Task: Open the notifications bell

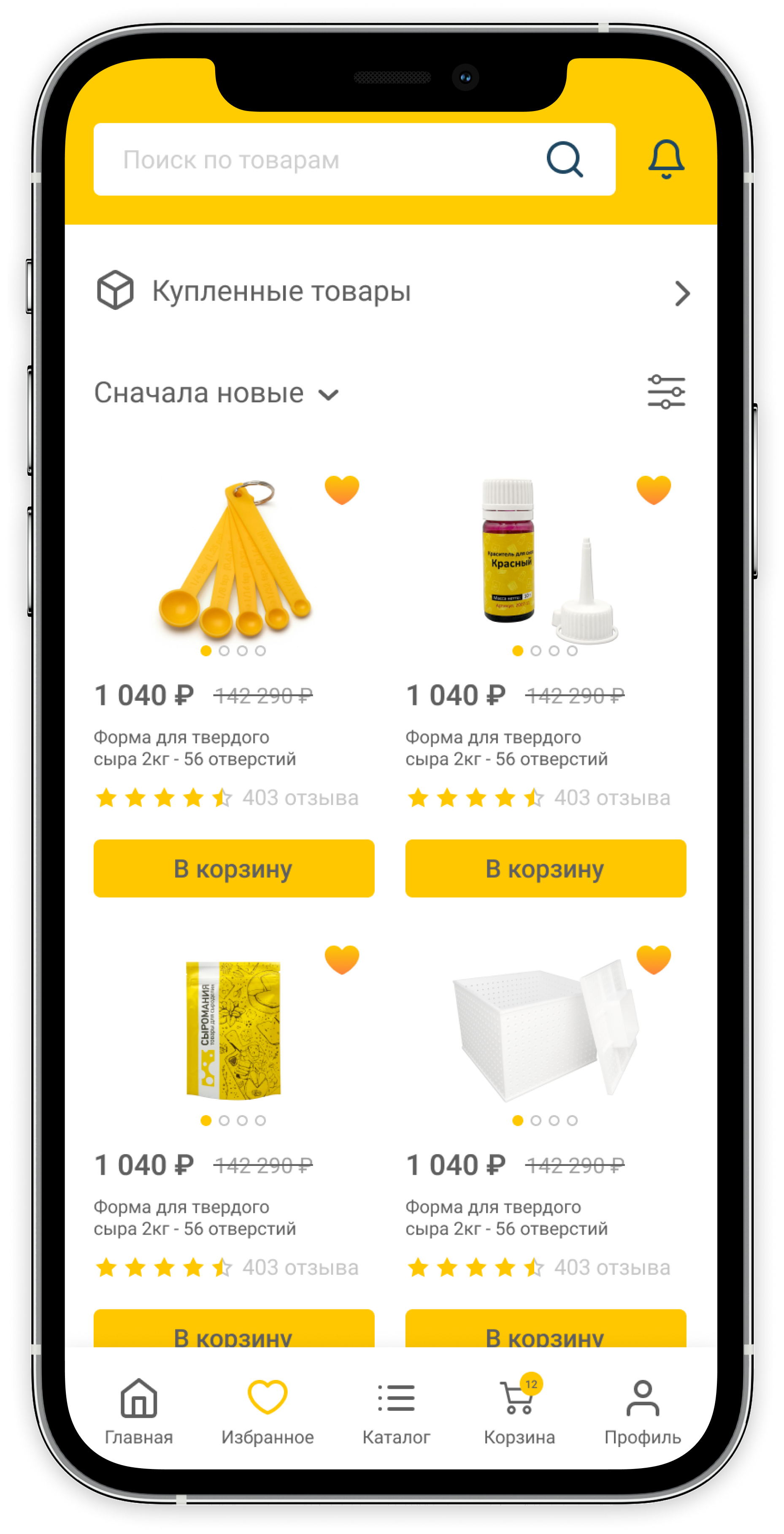Action: click(x=665, y=159)
